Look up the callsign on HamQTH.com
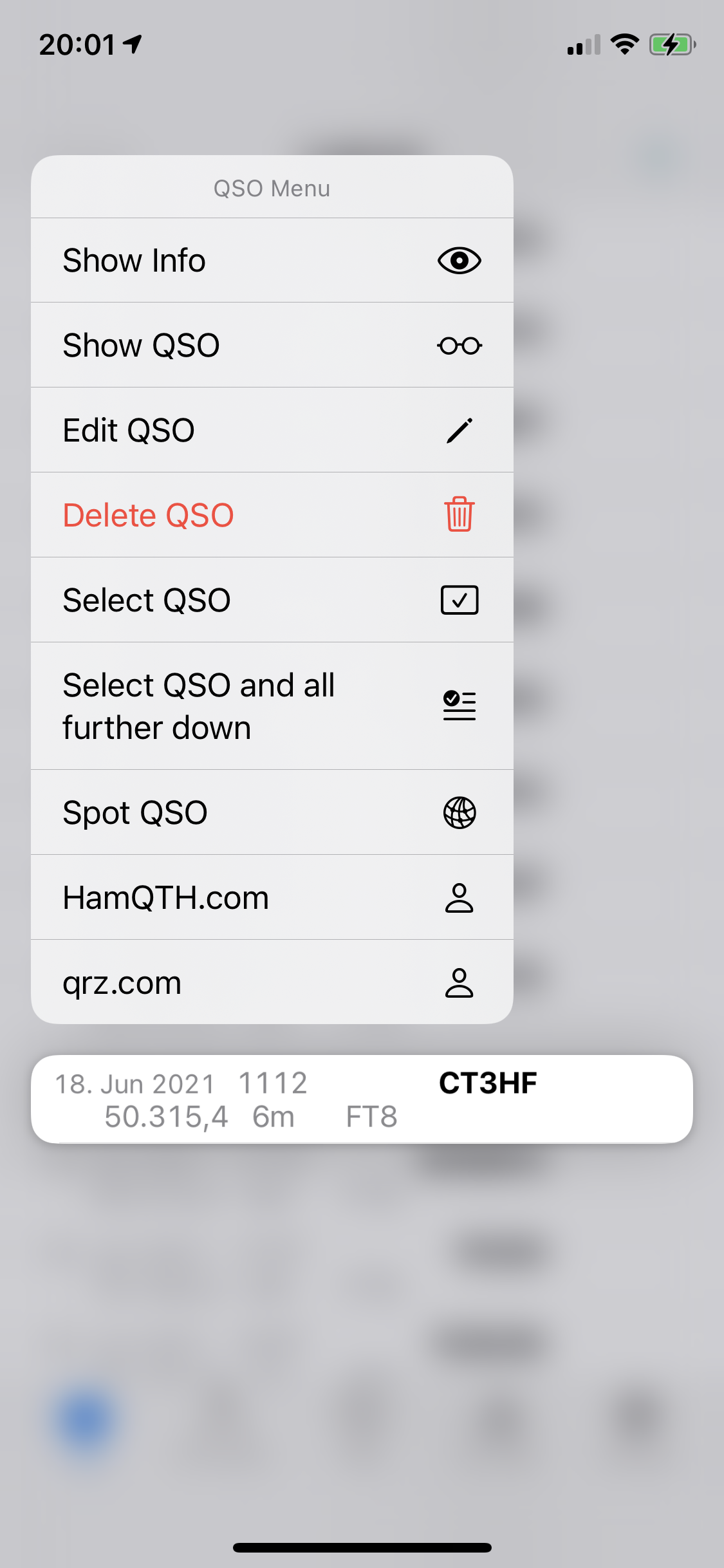The height and width of the screenshot is (1568, 724). (x=272, y=898)
